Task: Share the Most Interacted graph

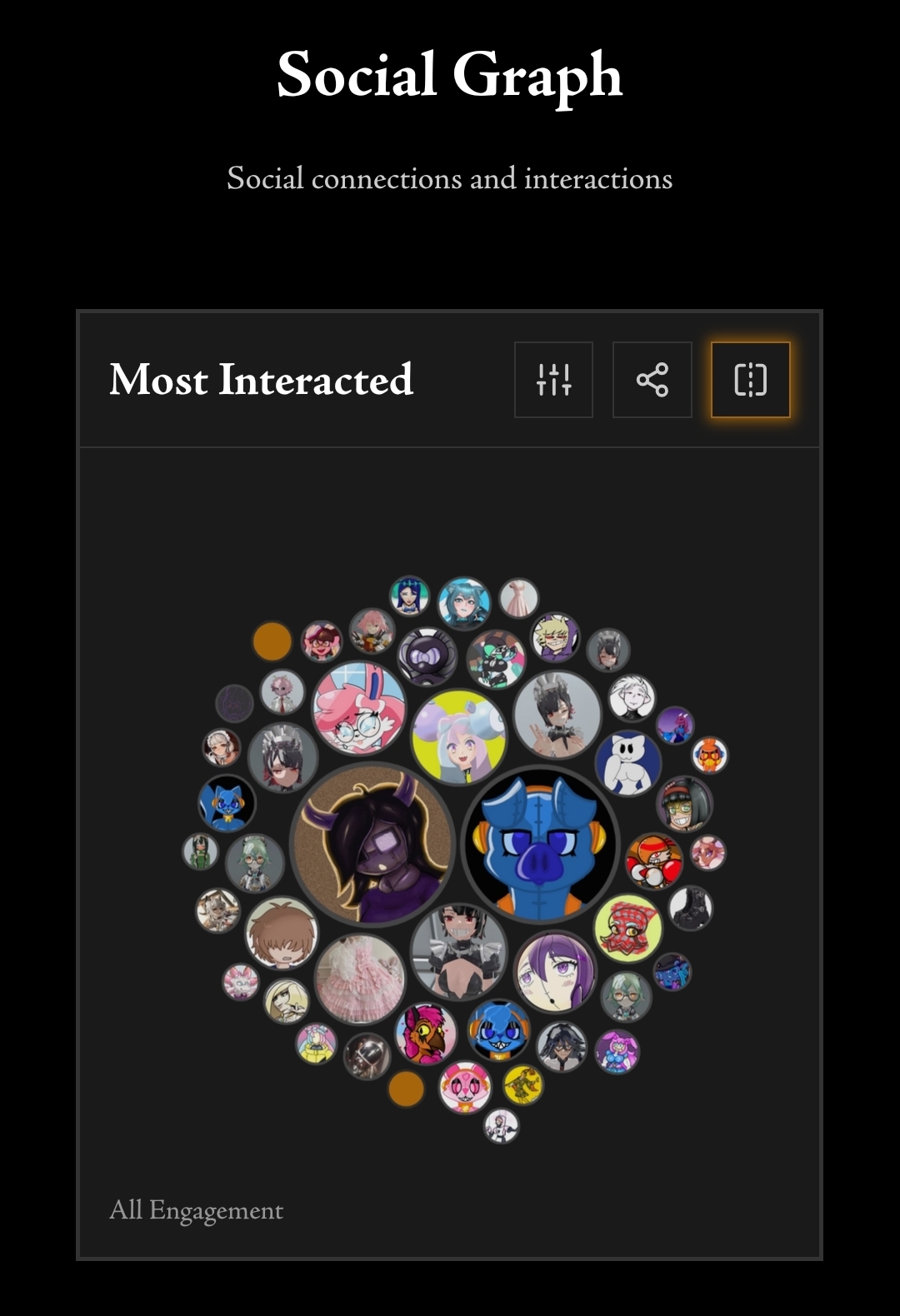Action: click(652, 380)
